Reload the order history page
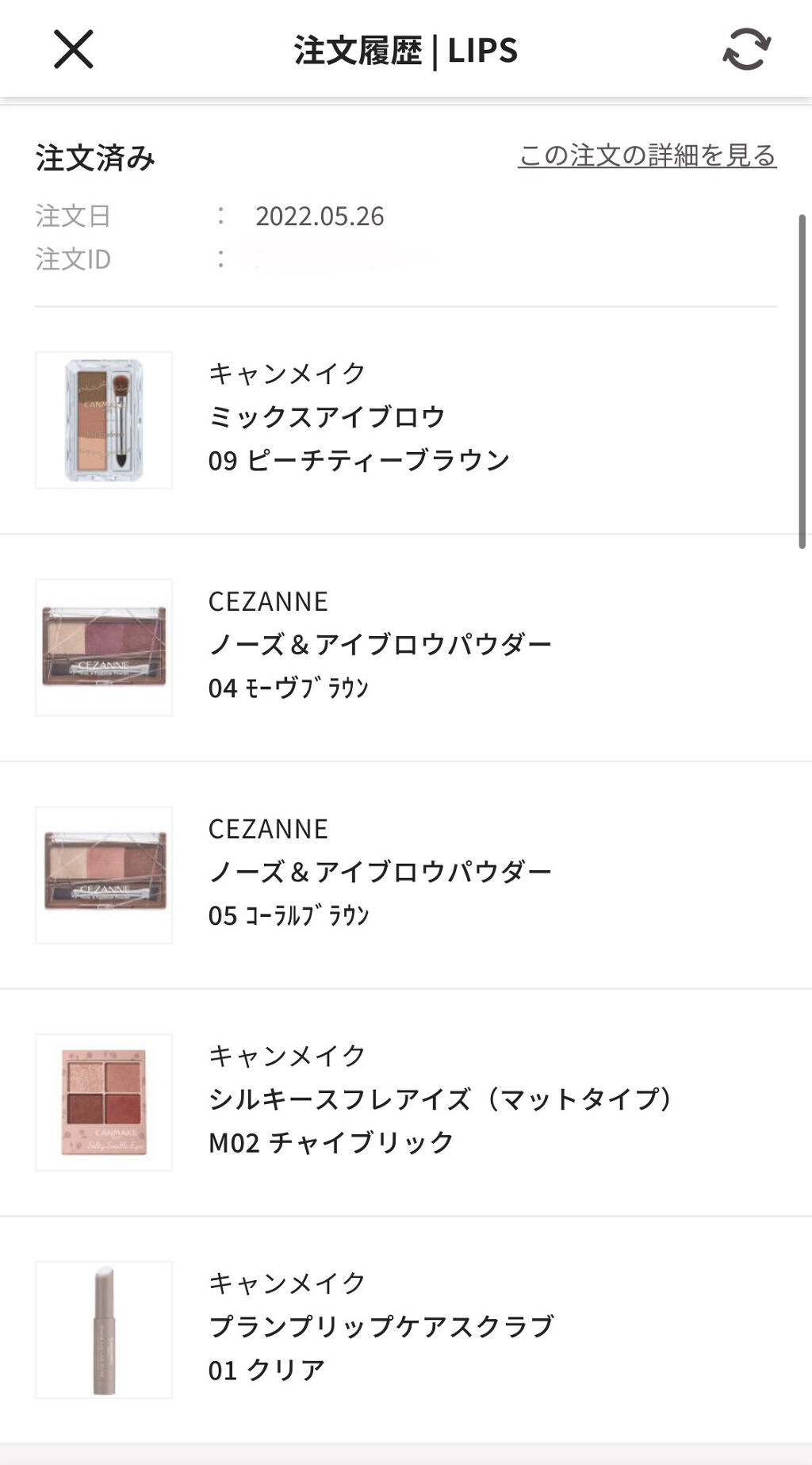 [x=746, y=49]
